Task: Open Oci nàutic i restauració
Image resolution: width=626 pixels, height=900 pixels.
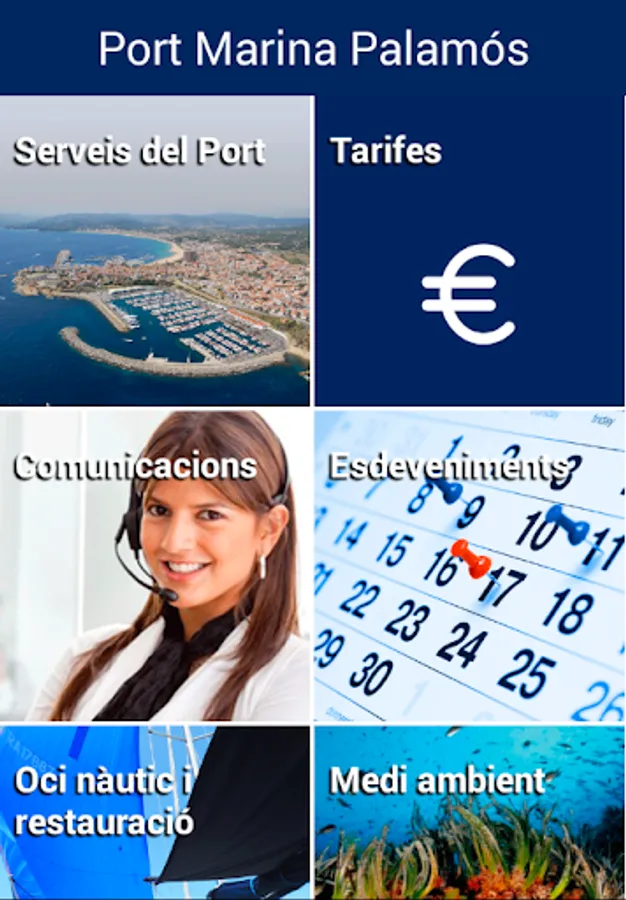Action: [x=155, y=813]
